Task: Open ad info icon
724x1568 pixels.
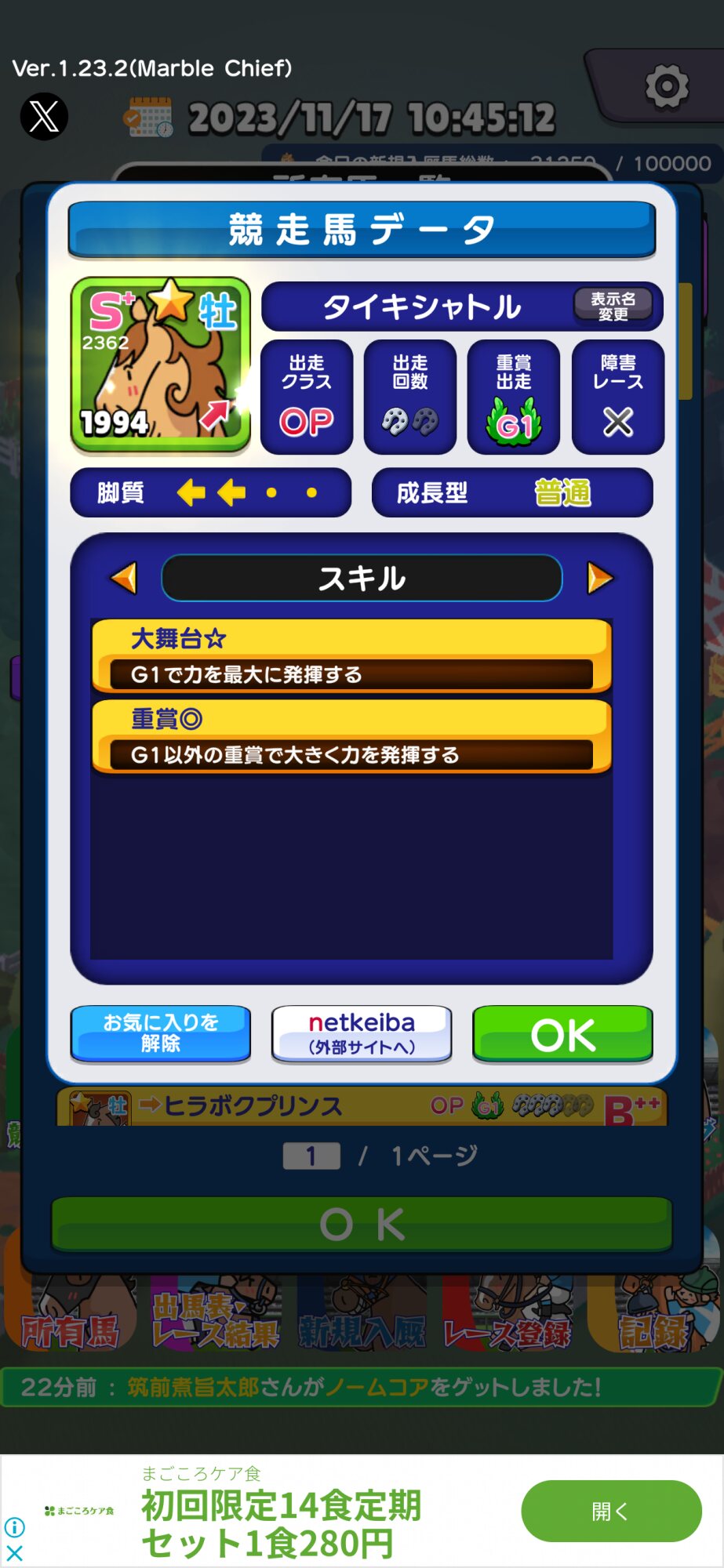Action: [14, 1526]
